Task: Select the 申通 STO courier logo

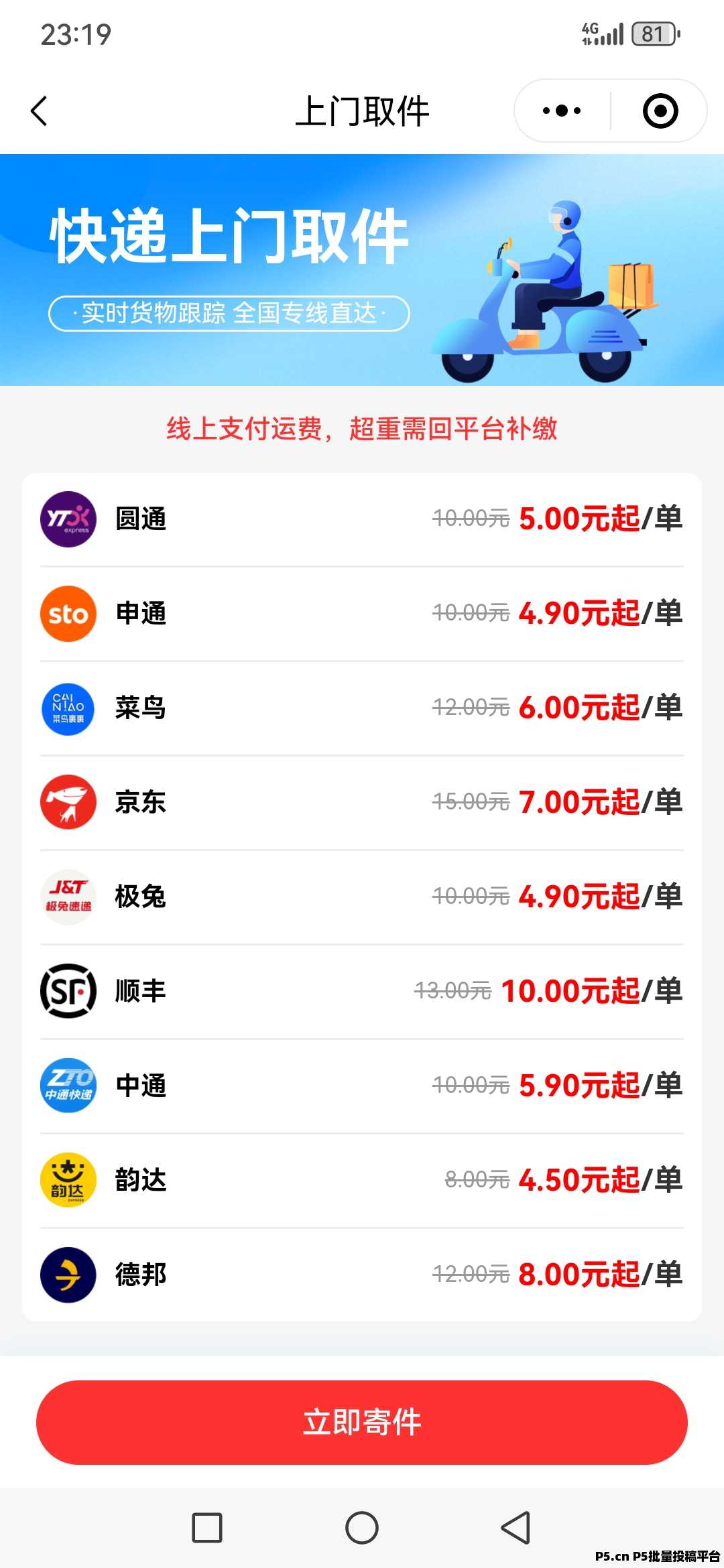Action: [68, 614]
